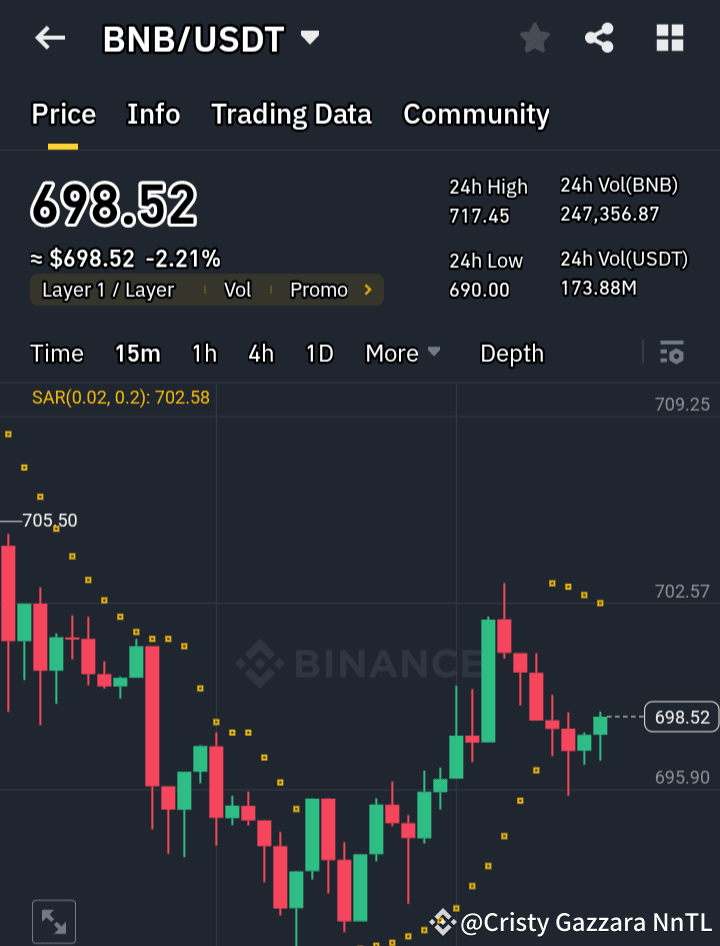
Task: Star BNB/USDT as a favorite
Action: [x=534, y=38]
